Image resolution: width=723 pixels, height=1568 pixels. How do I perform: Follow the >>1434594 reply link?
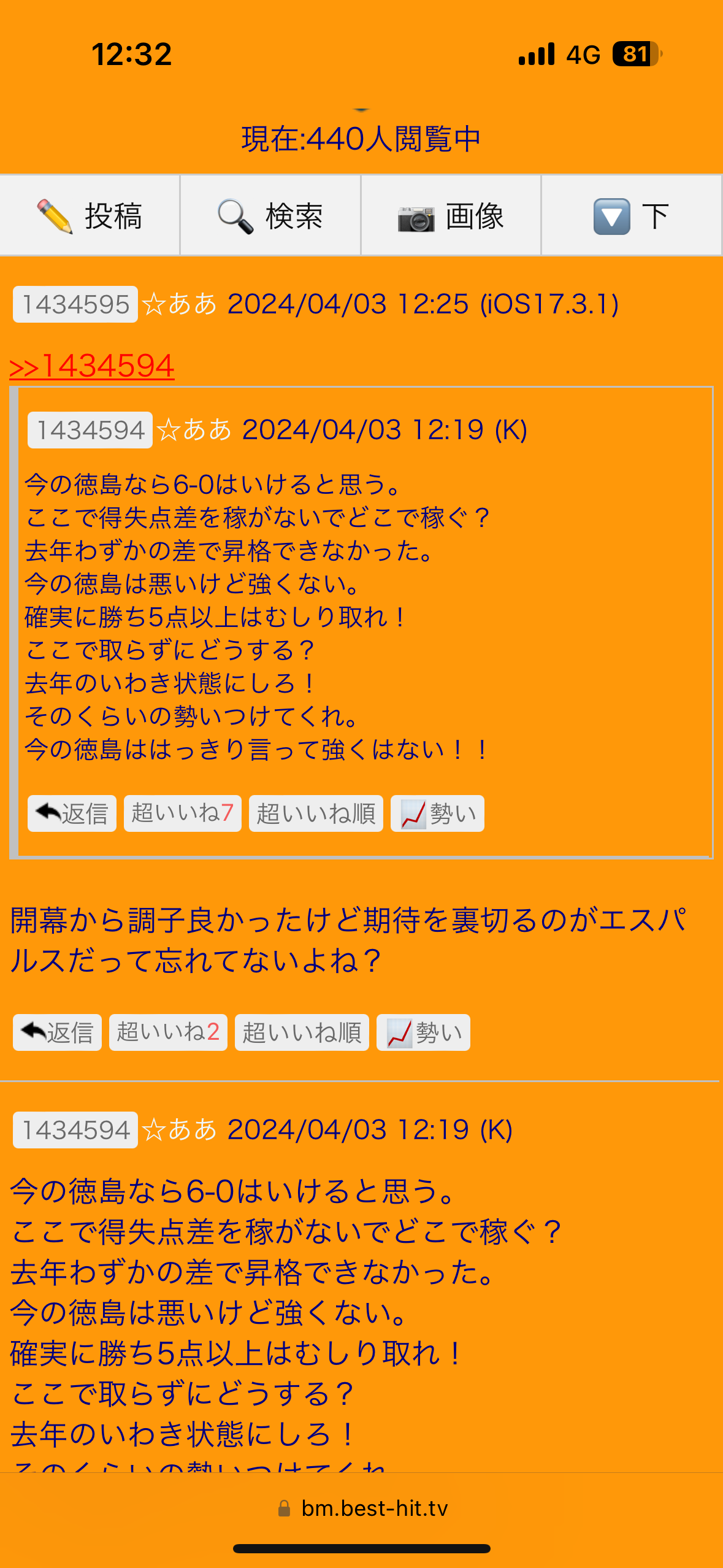92,366
